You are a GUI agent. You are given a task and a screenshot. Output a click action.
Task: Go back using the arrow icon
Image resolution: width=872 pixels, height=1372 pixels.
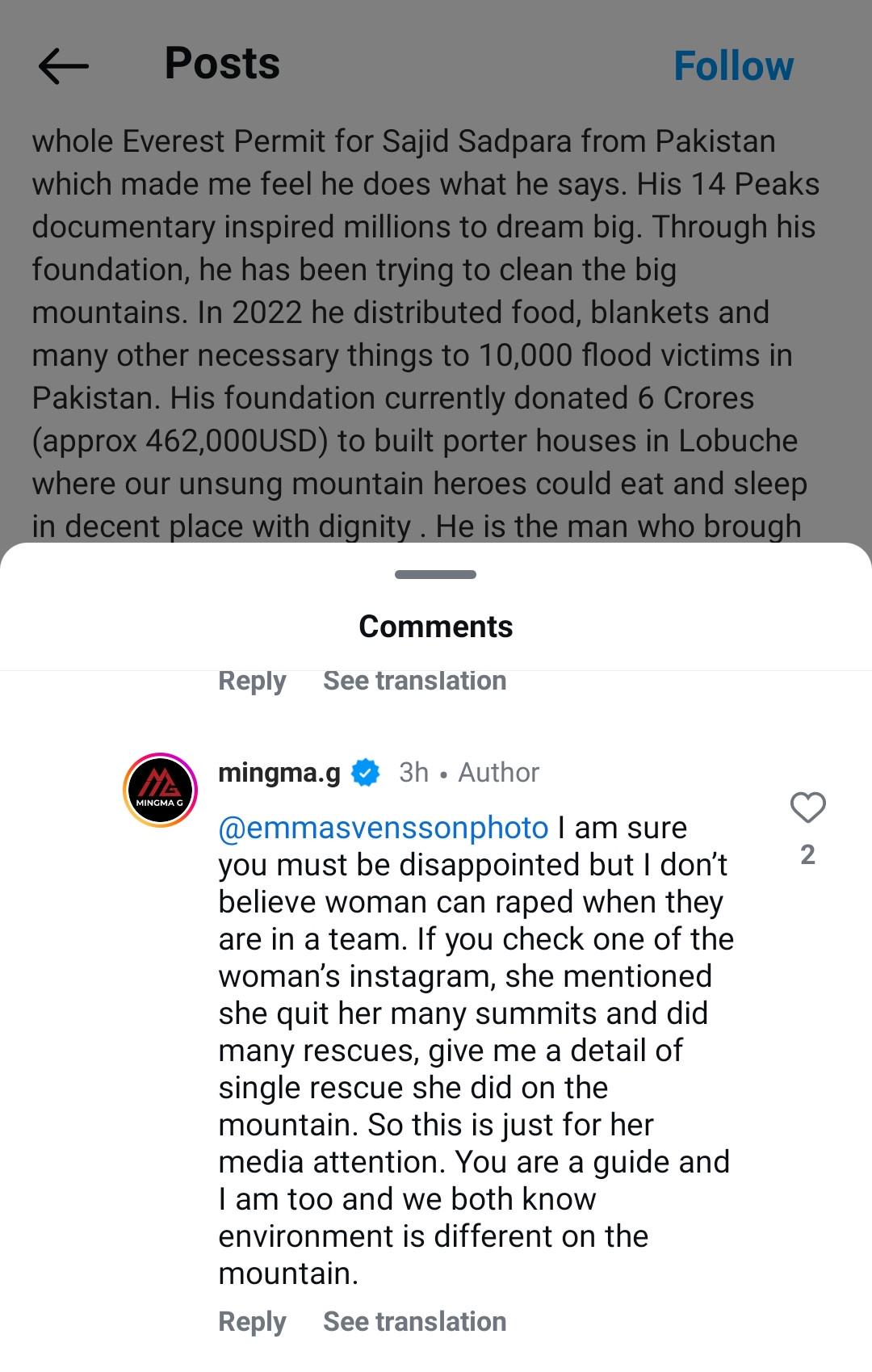63,65
